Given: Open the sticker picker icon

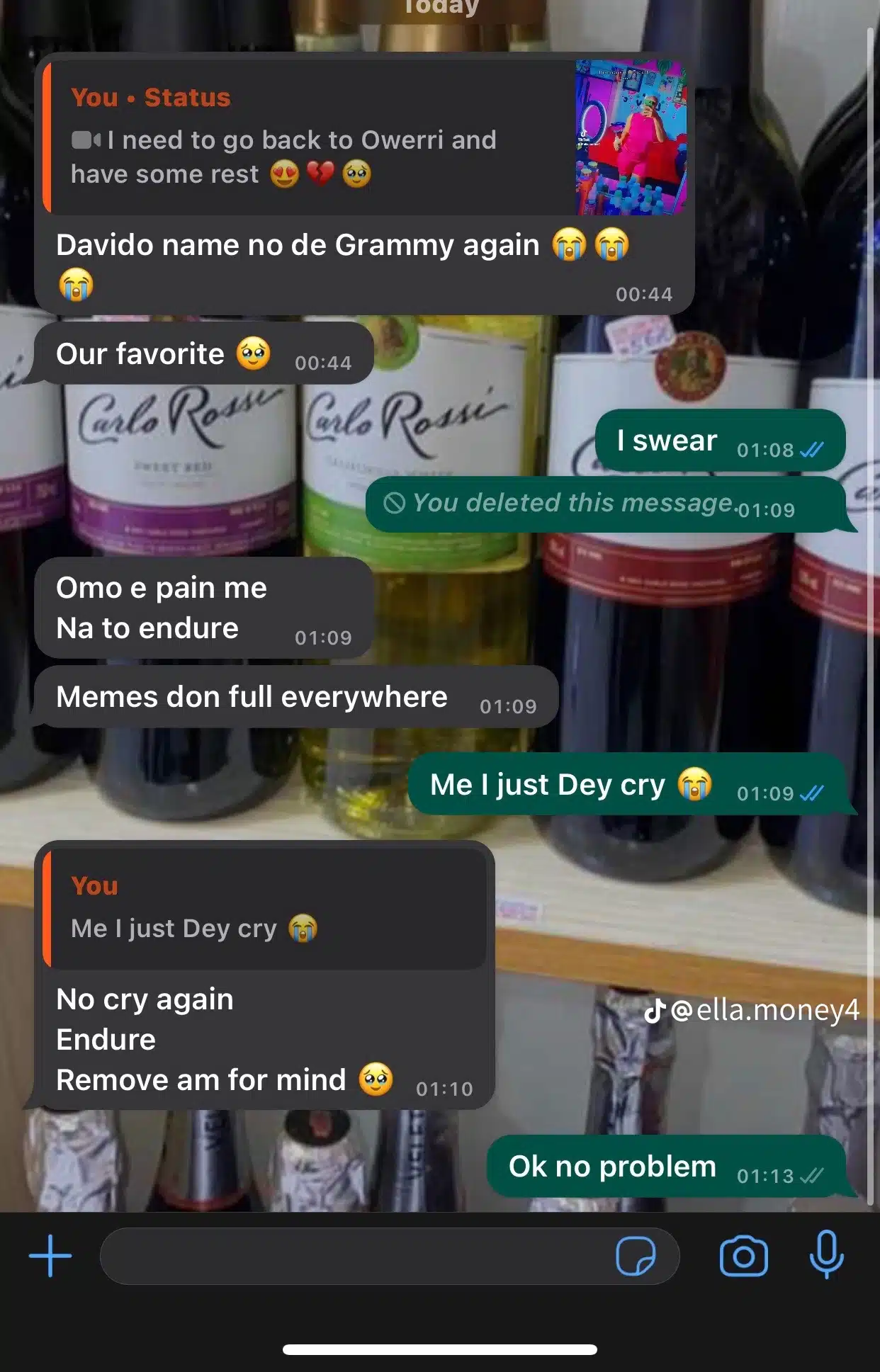Looking at the screenshot, I should [x=636, y=1256].
